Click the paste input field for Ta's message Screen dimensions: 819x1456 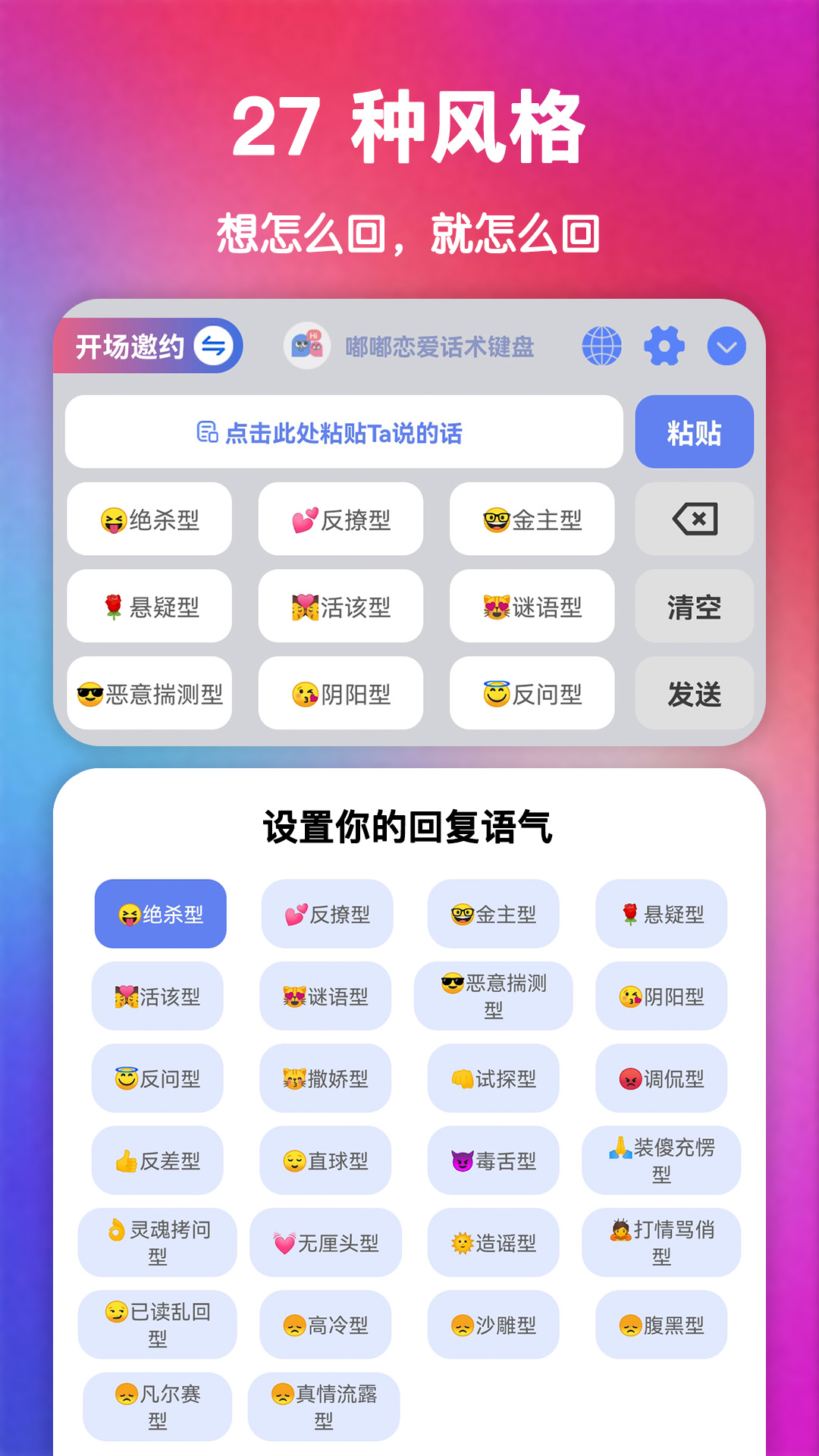(x=345, y=431)
